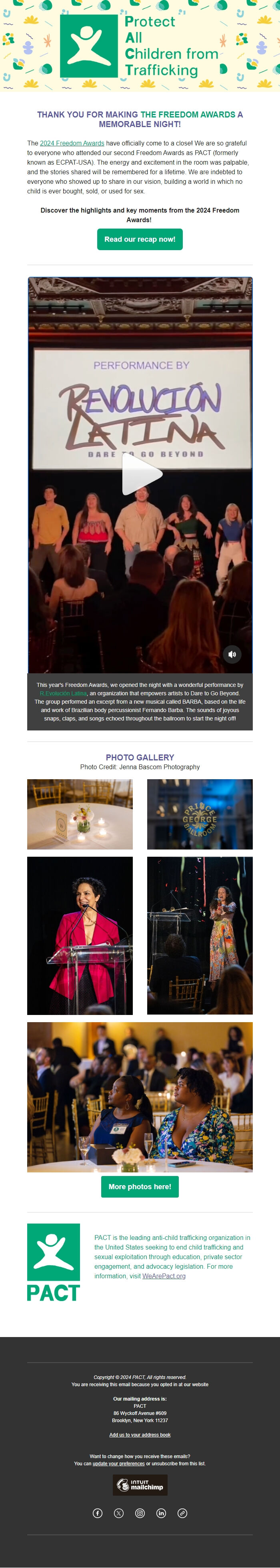The height and width of the screenshot is (1568, 280).
Task: Open PACT's LinkedIn icon
Action: [161, 1512]
